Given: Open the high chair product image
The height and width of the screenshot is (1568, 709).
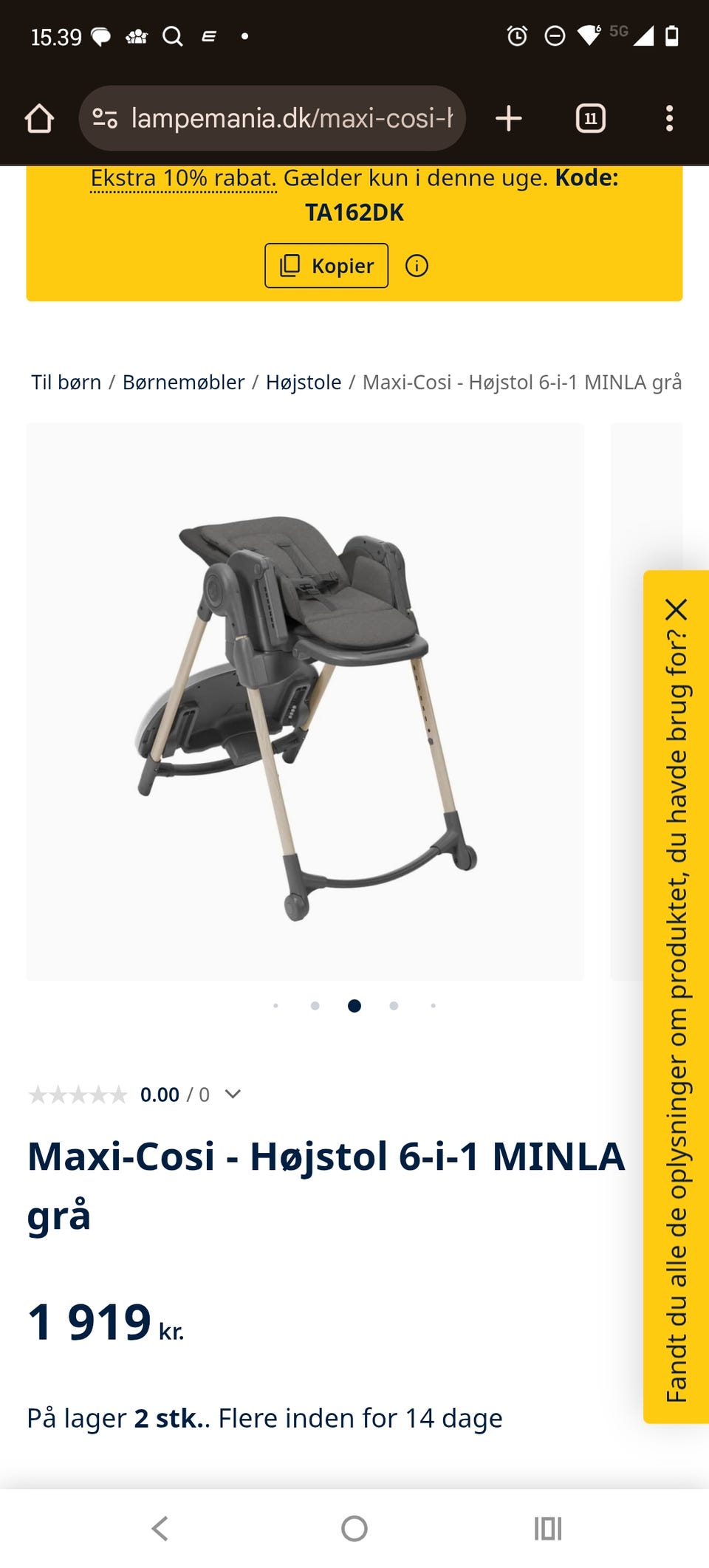Looking at the screenshot, I should (305, 702).
